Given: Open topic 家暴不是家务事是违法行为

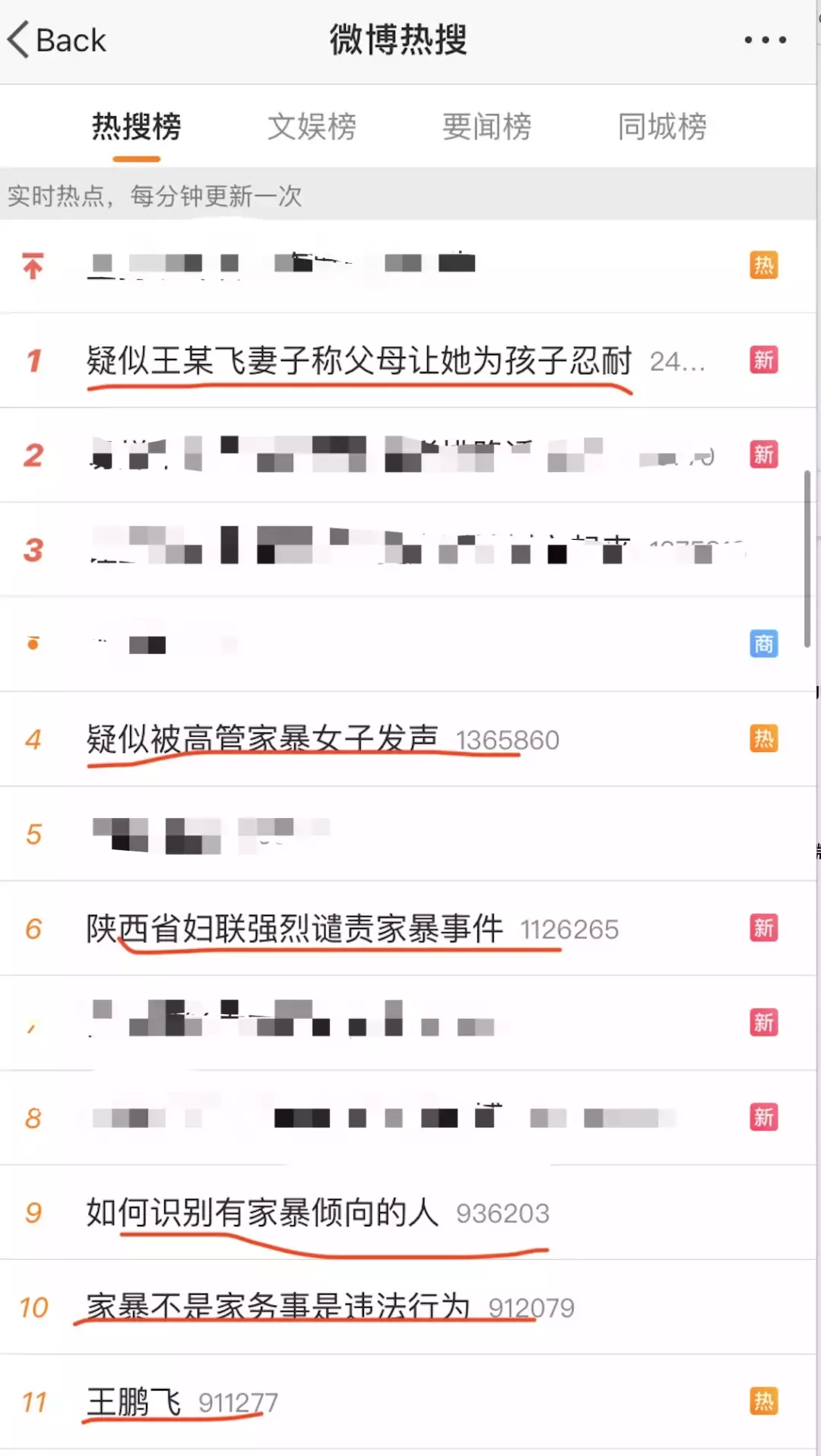Looking at the screenshot, I should 278,1307.
